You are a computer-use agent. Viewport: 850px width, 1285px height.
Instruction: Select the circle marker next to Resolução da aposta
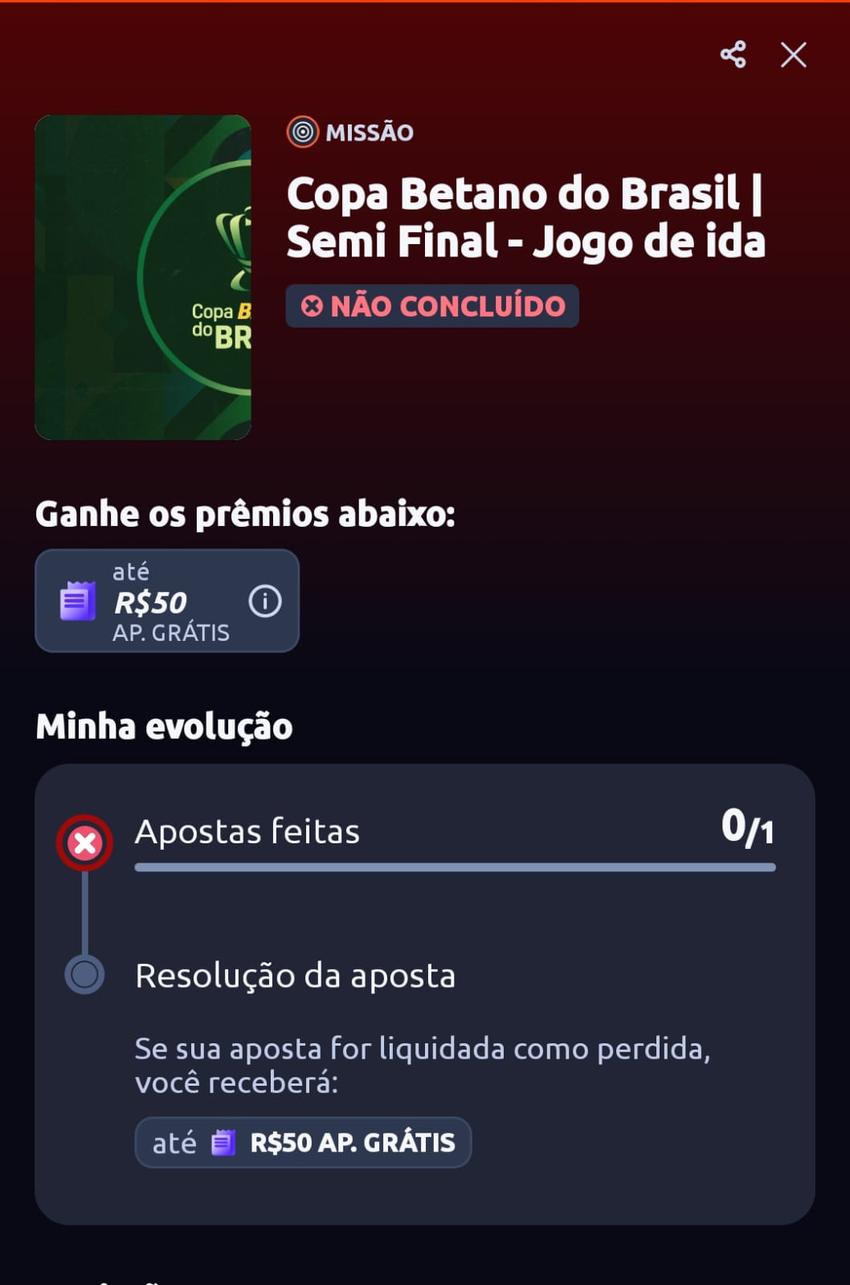click(x=84, y=973)
